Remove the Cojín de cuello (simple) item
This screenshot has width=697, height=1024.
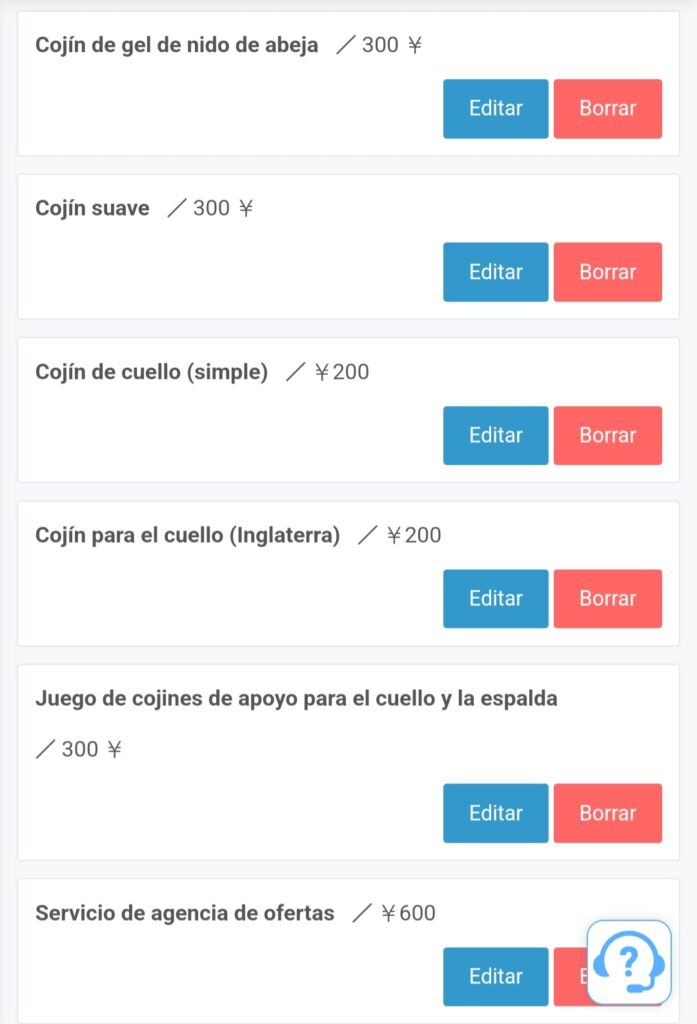tap(607, 435)
